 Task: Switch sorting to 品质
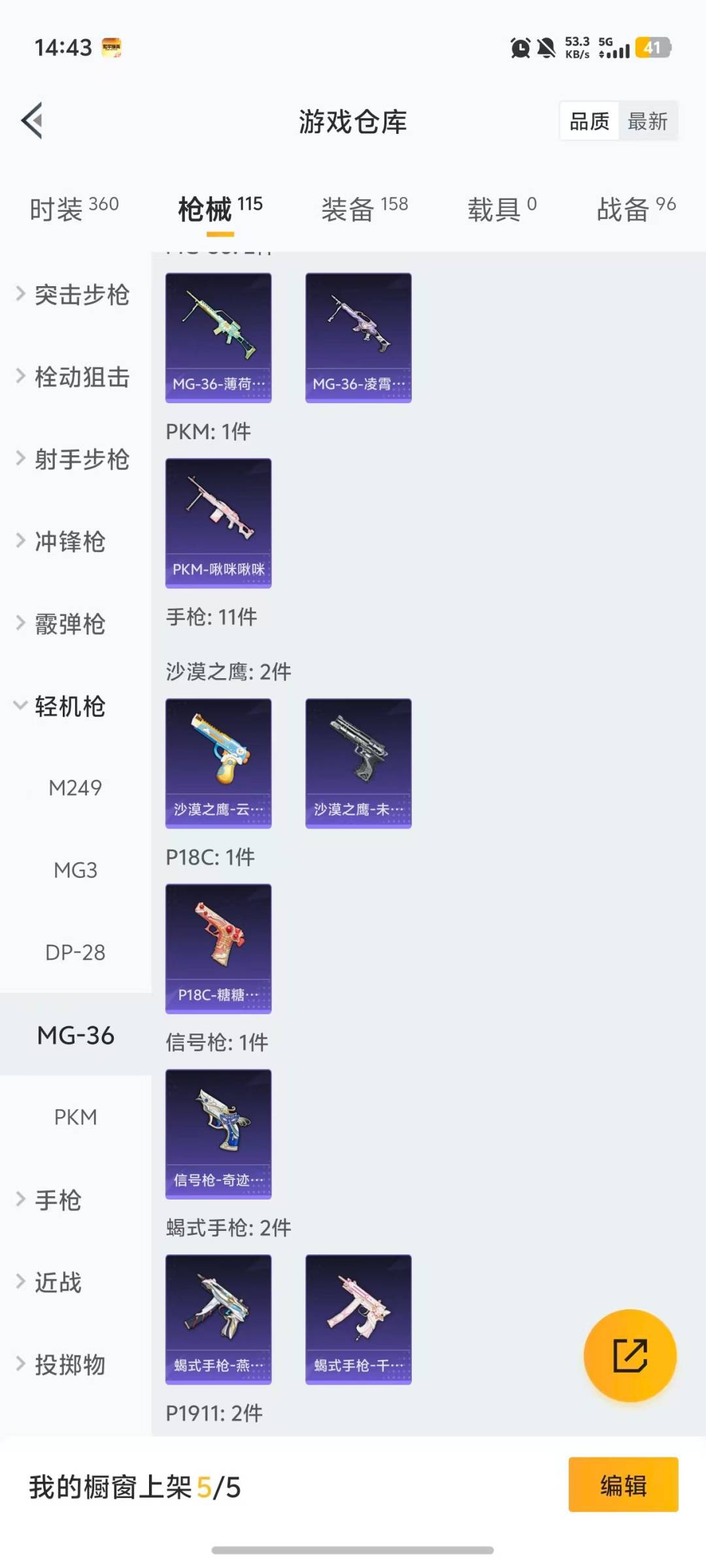(x=588, y=121)
